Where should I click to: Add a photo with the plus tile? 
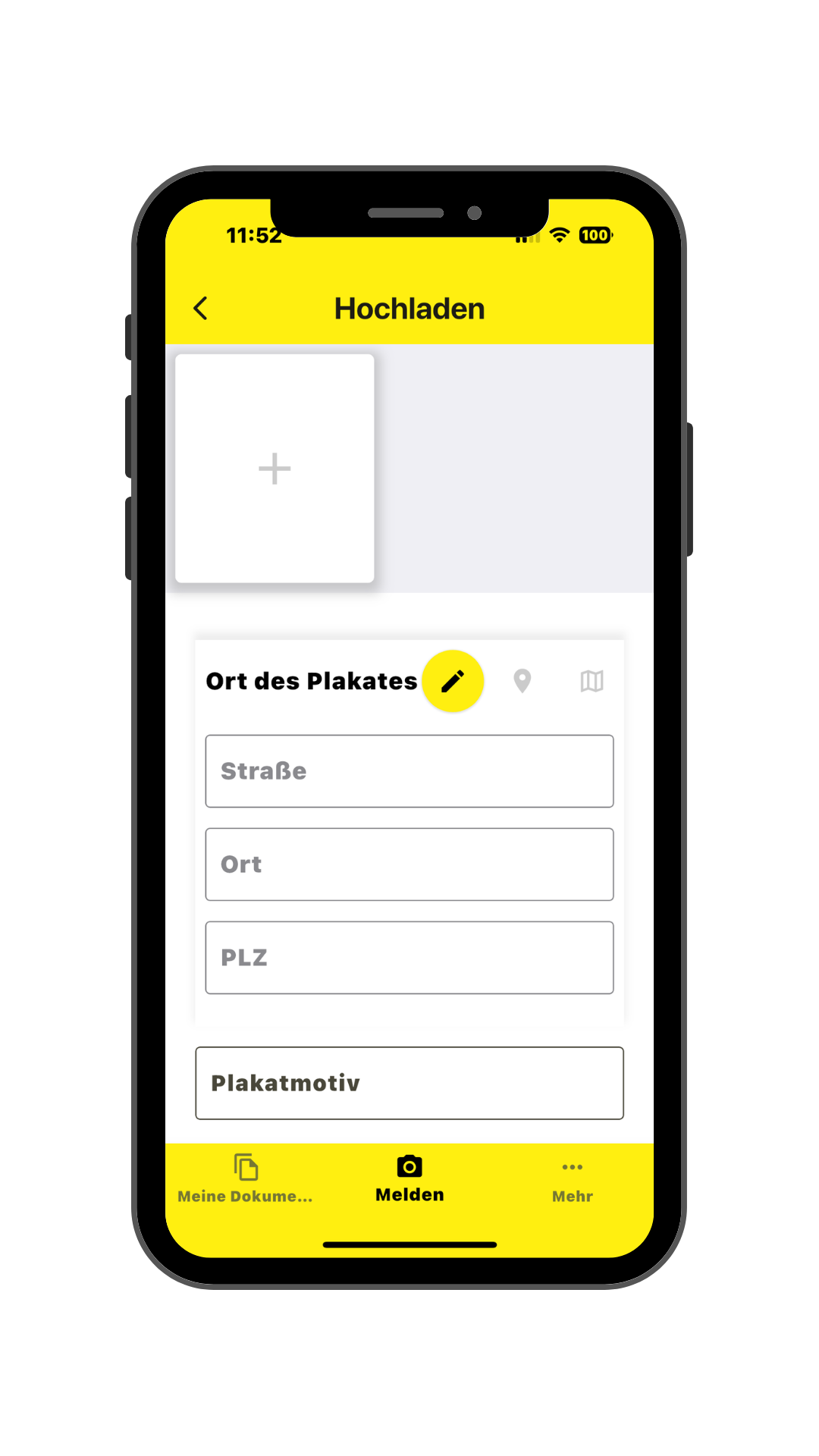(275, 469)
